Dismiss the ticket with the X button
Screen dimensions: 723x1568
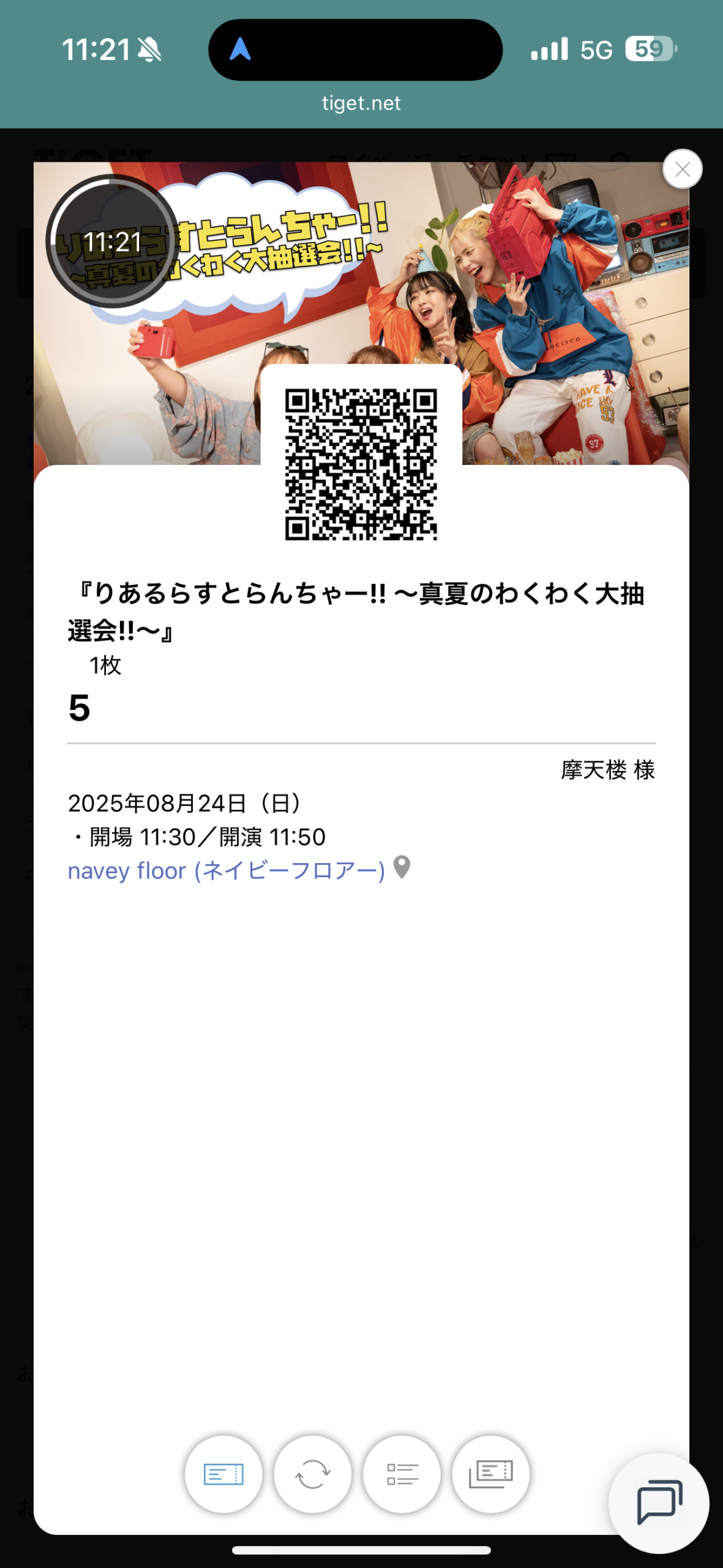(x=681, y=168)
